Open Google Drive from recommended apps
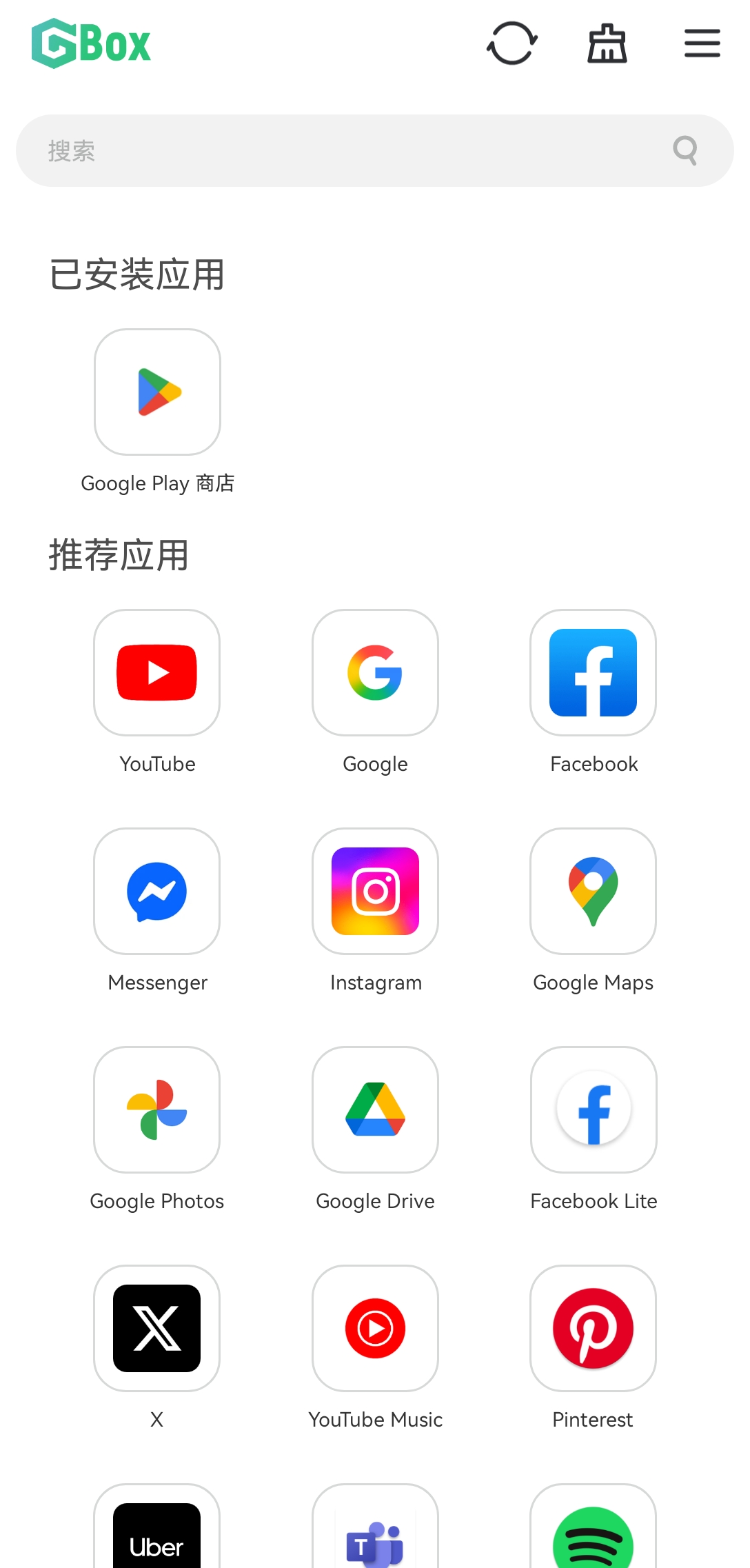 pos(375,1109)
